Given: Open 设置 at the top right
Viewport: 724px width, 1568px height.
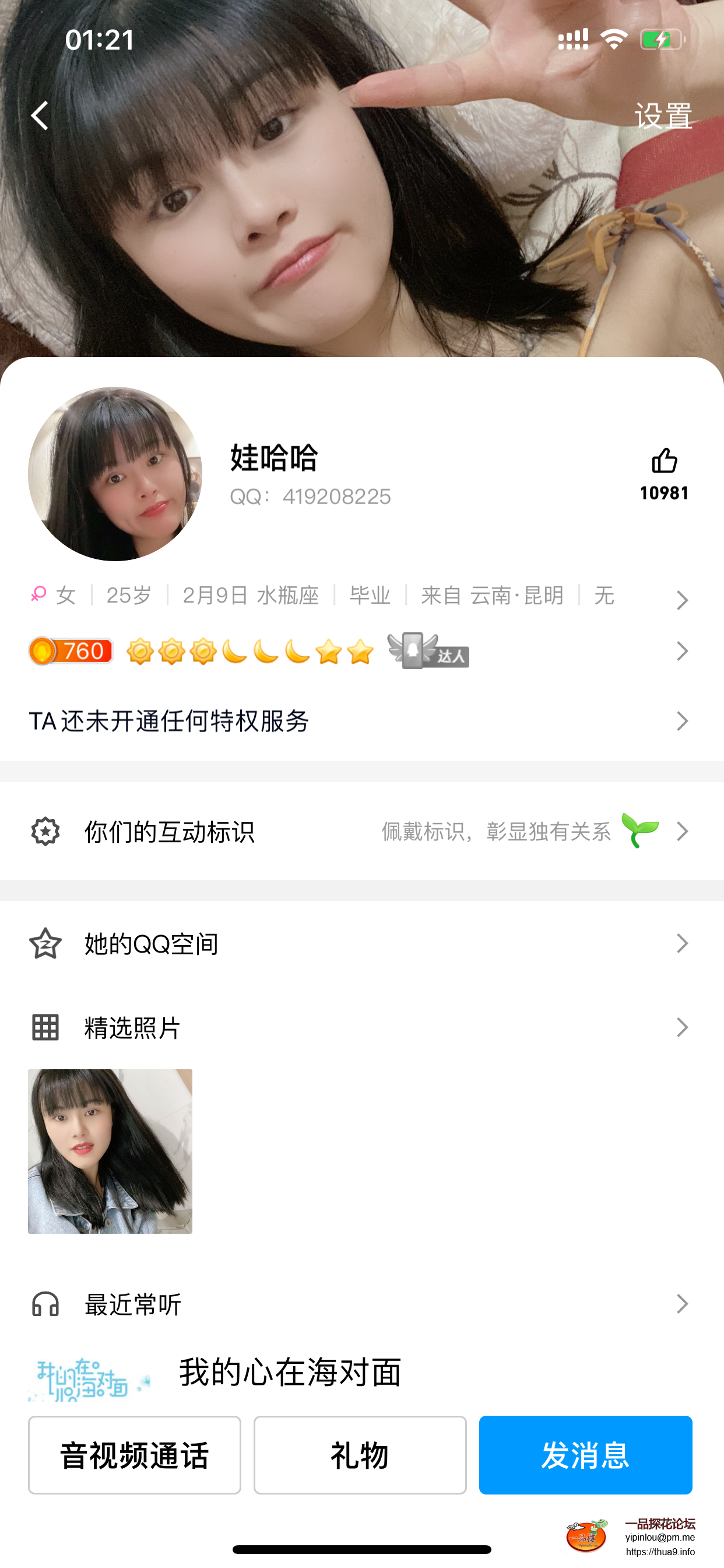Looking at the screenshot, I should (663, 116).
